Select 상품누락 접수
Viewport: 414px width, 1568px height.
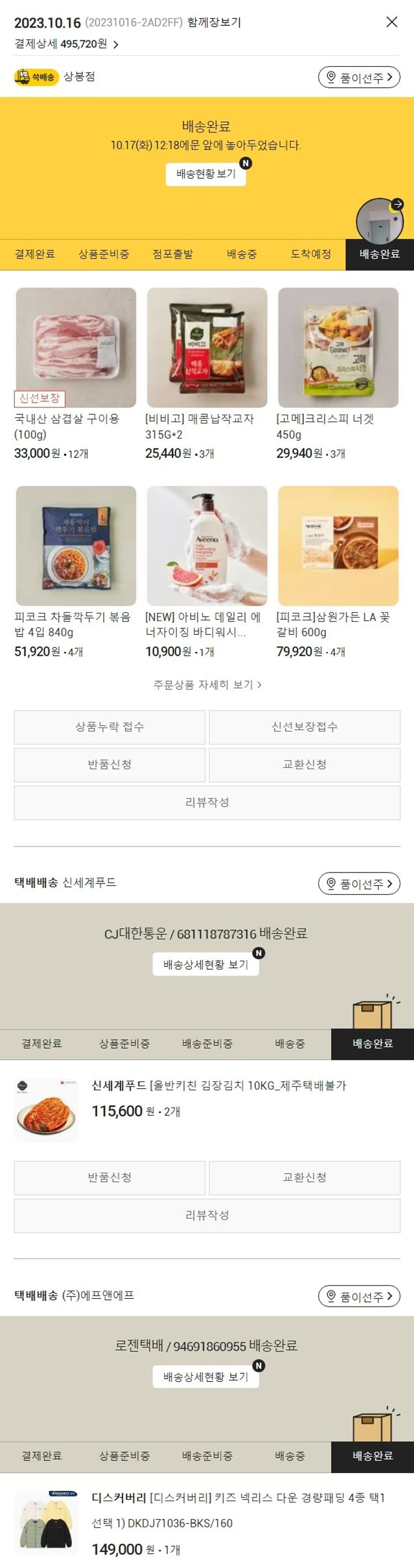coord(110,727)
